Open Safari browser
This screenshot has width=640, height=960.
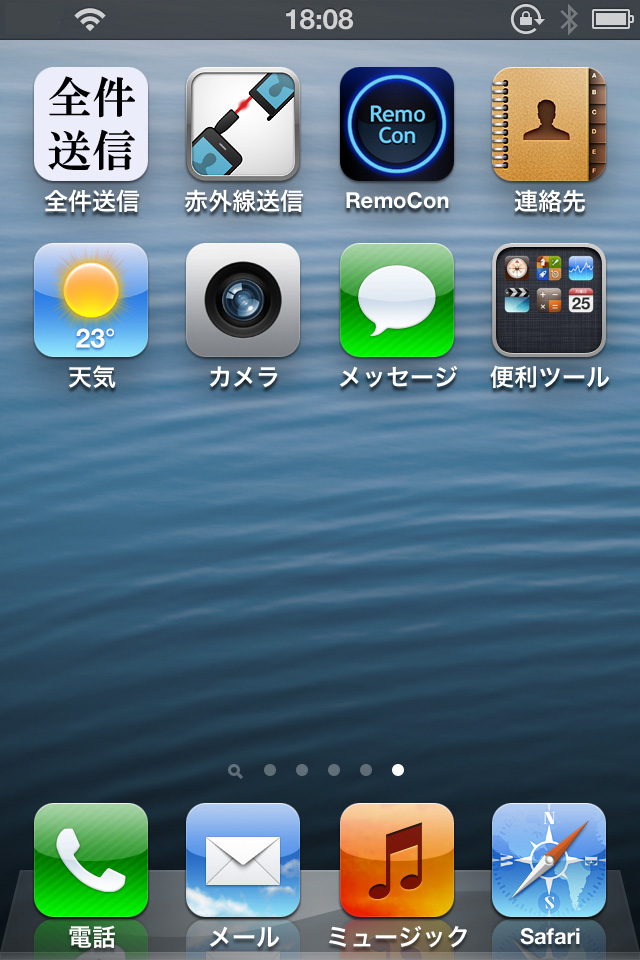[x=549, y=860]
